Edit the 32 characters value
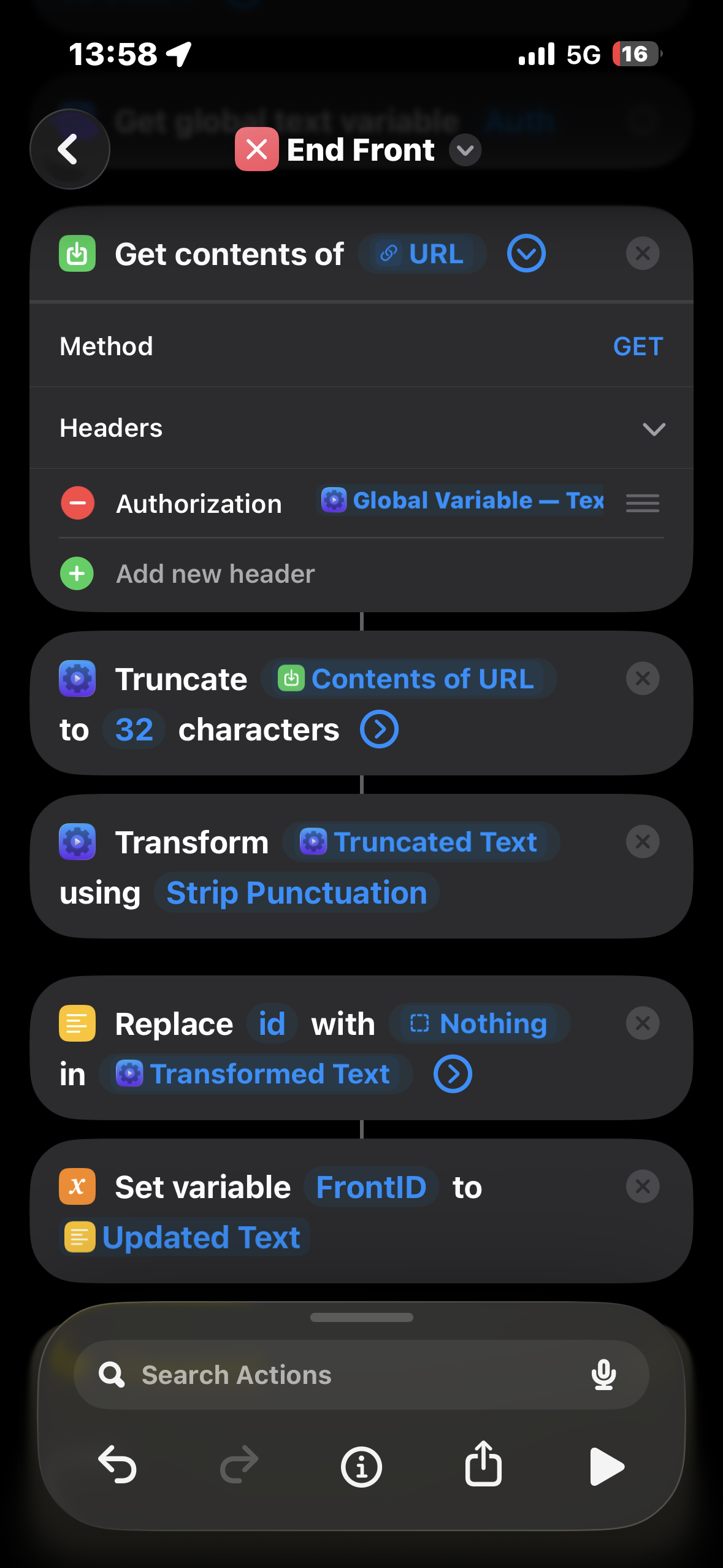 point(134,729)
